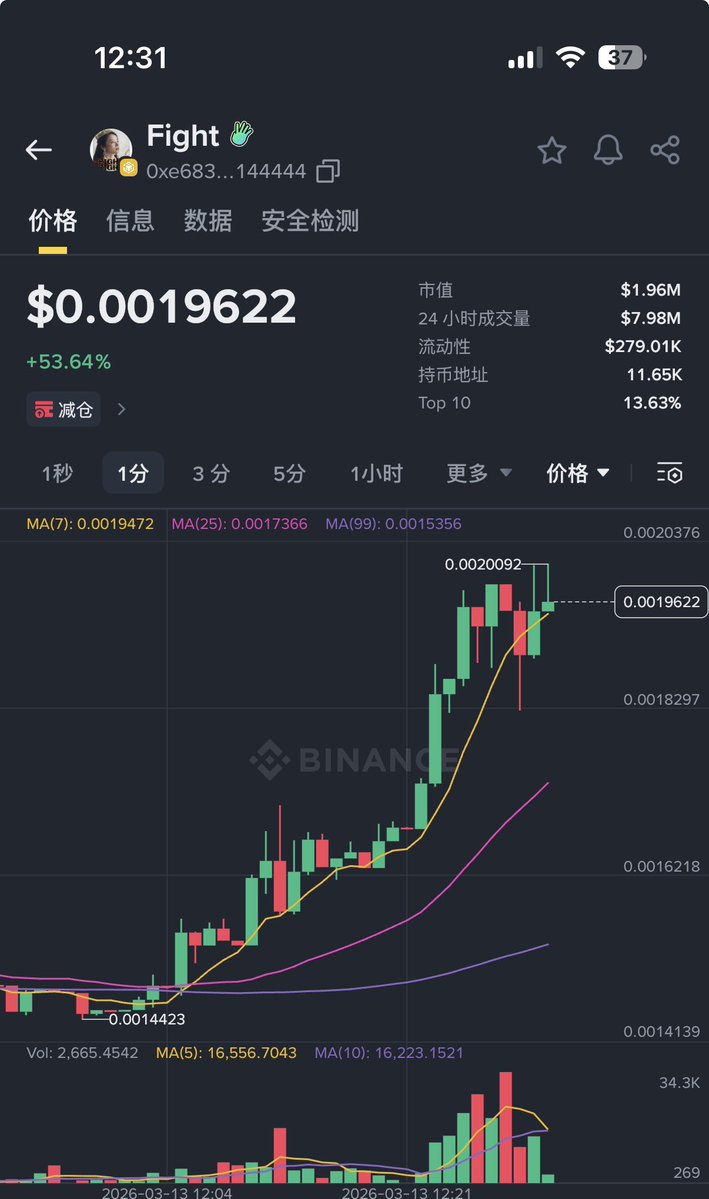Open chart indicator settings icon

click(670, 473)
